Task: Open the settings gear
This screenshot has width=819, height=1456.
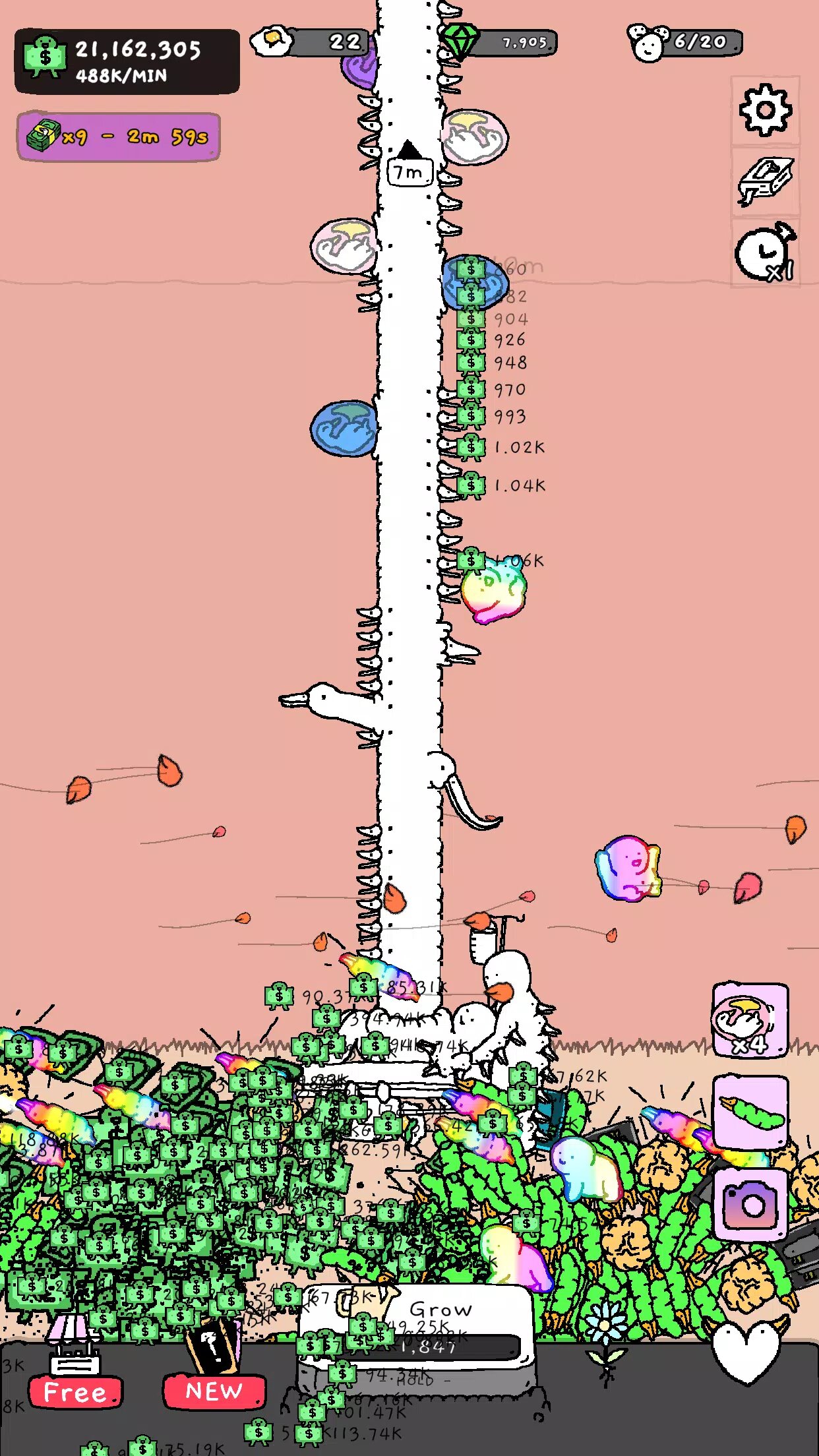Action: 765,111
